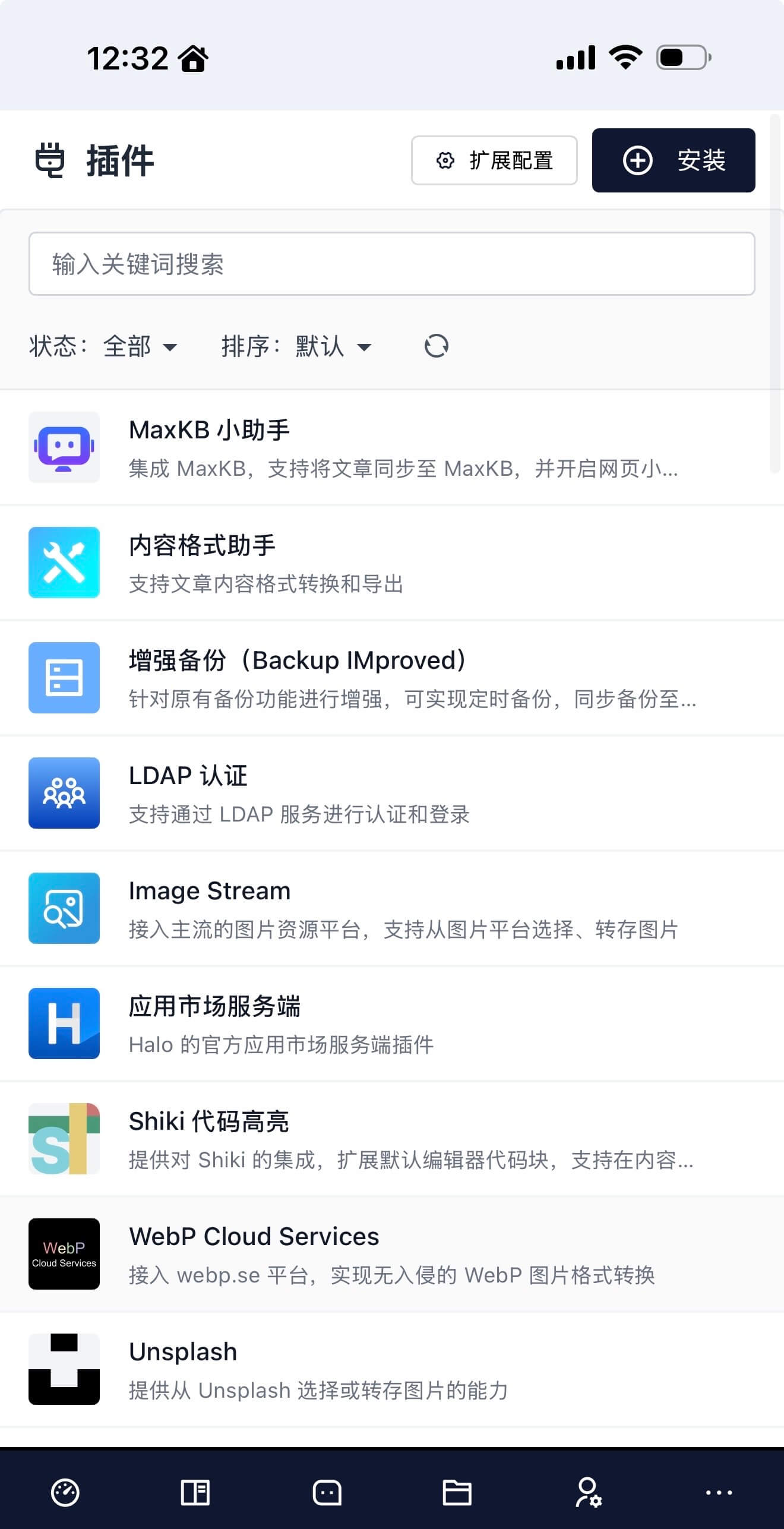Expand the 排序 sort dropdown
784x1529 pixels.
pyautogui.click(x=332, y=346)
